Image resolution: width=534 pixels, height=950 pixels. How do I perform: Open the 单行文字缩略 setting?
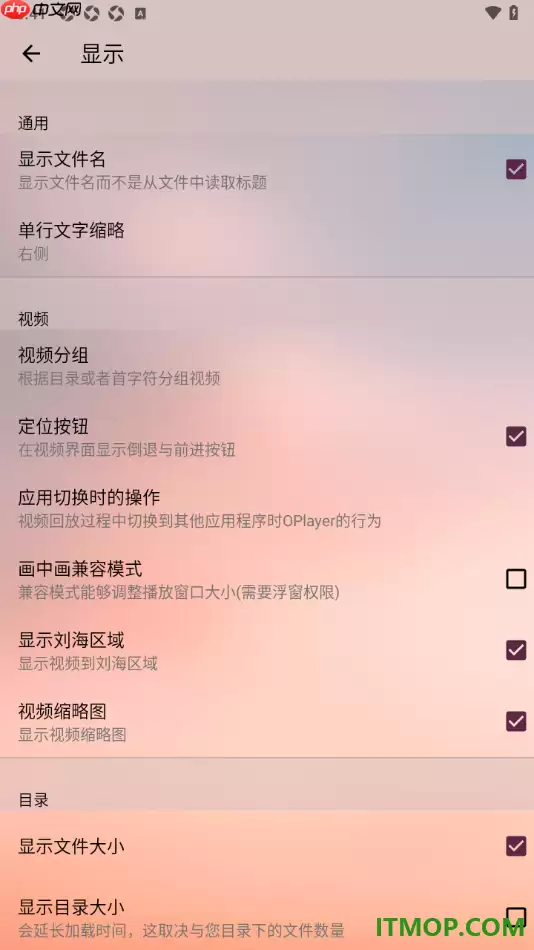click(x=267, y=241)
